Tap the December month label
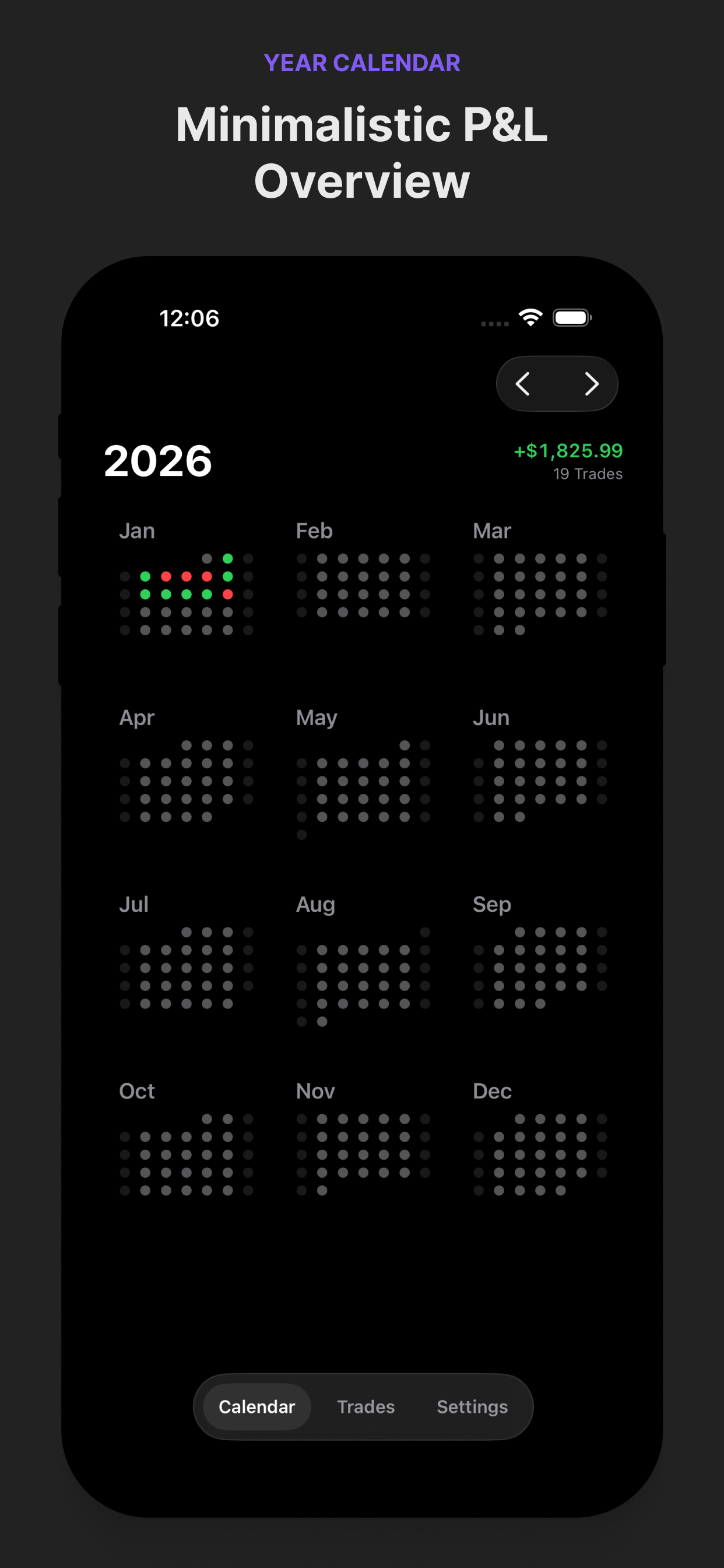 492,1091
